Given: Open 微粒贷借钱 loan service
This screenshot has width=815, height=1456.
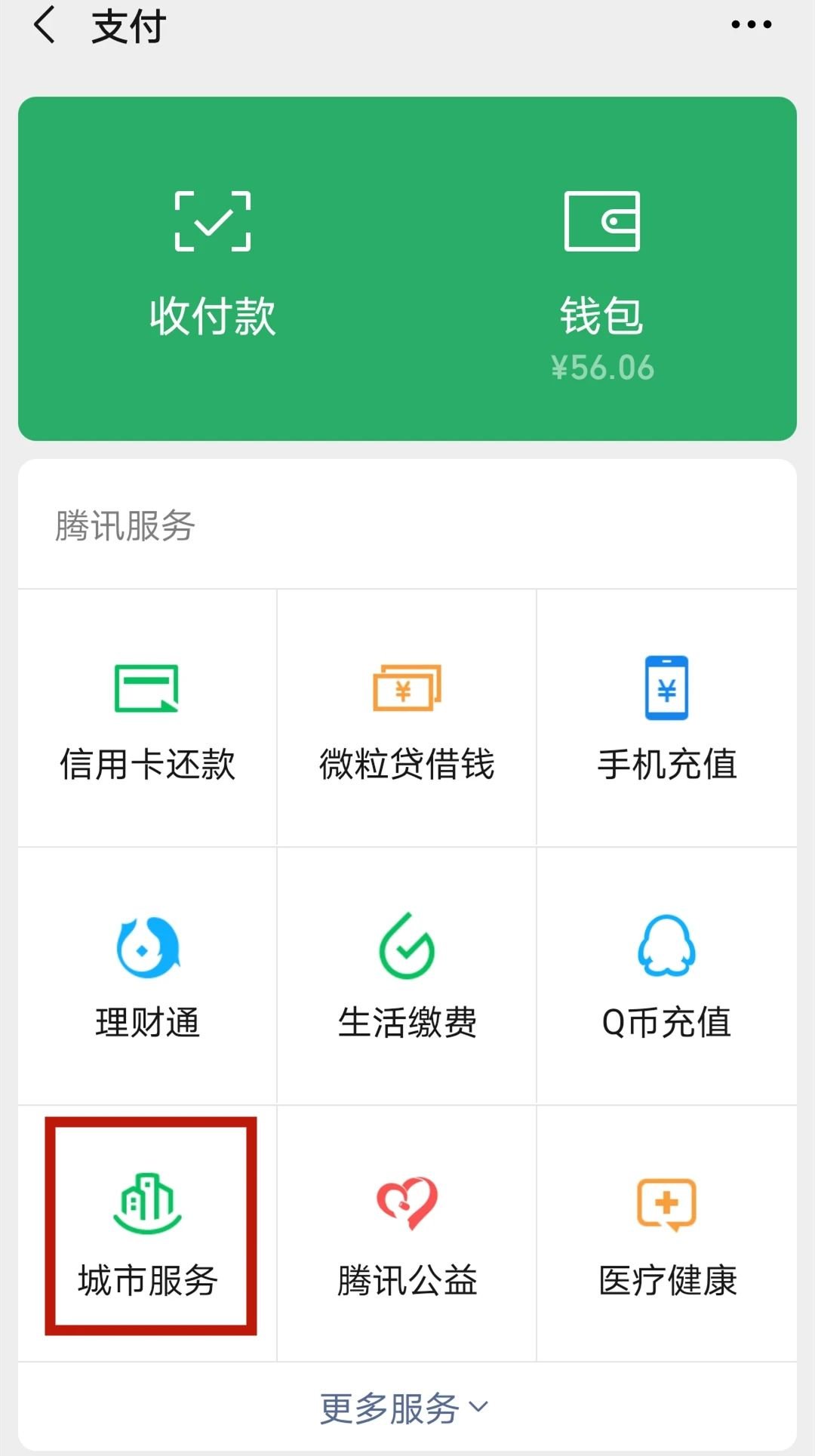Looking at the screenshot, I should click(x=407, y=719).
